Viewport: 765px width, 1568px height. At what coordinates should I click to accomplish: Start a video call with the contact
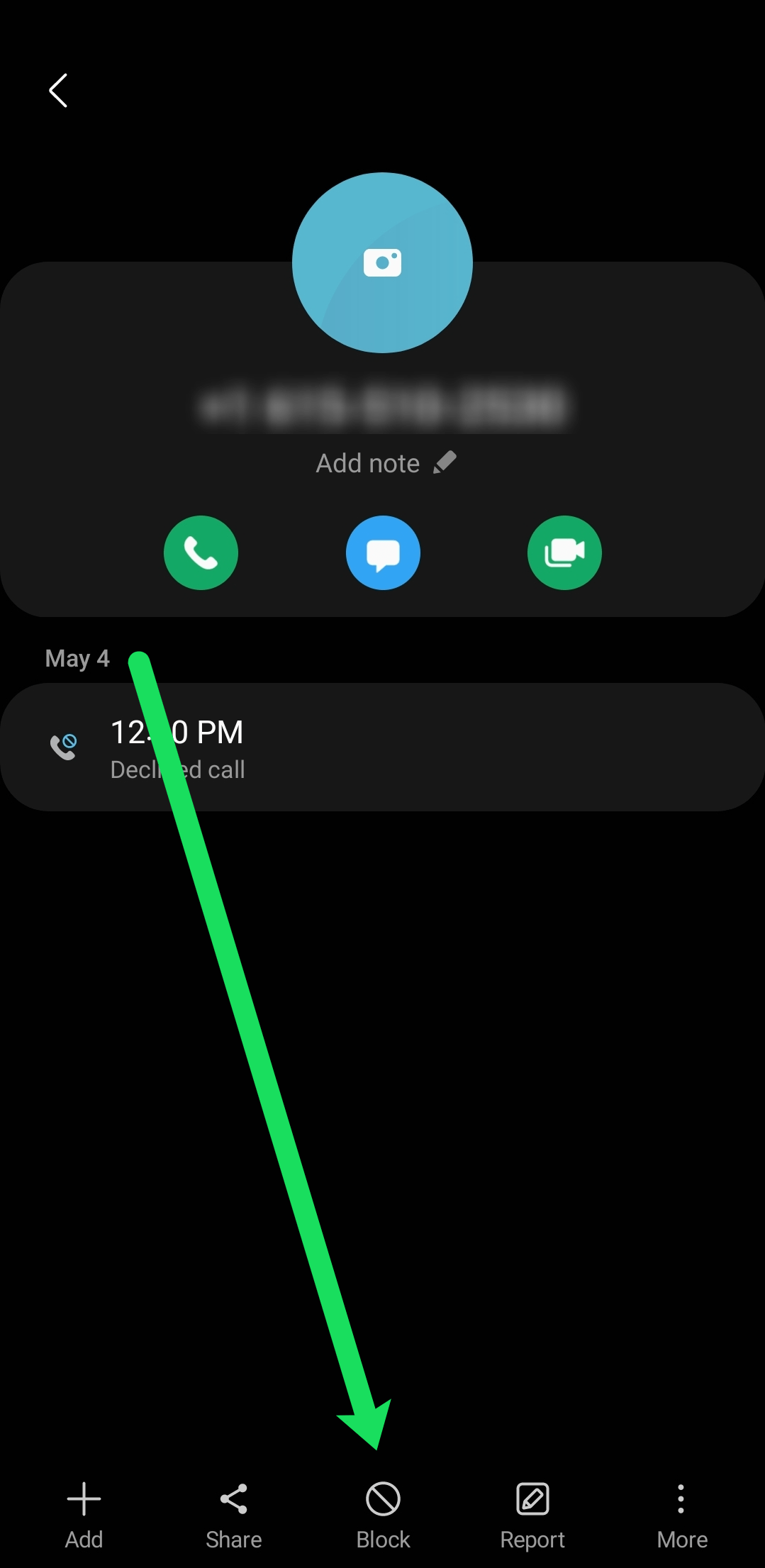pyautogui.click(x=565, y=552)
